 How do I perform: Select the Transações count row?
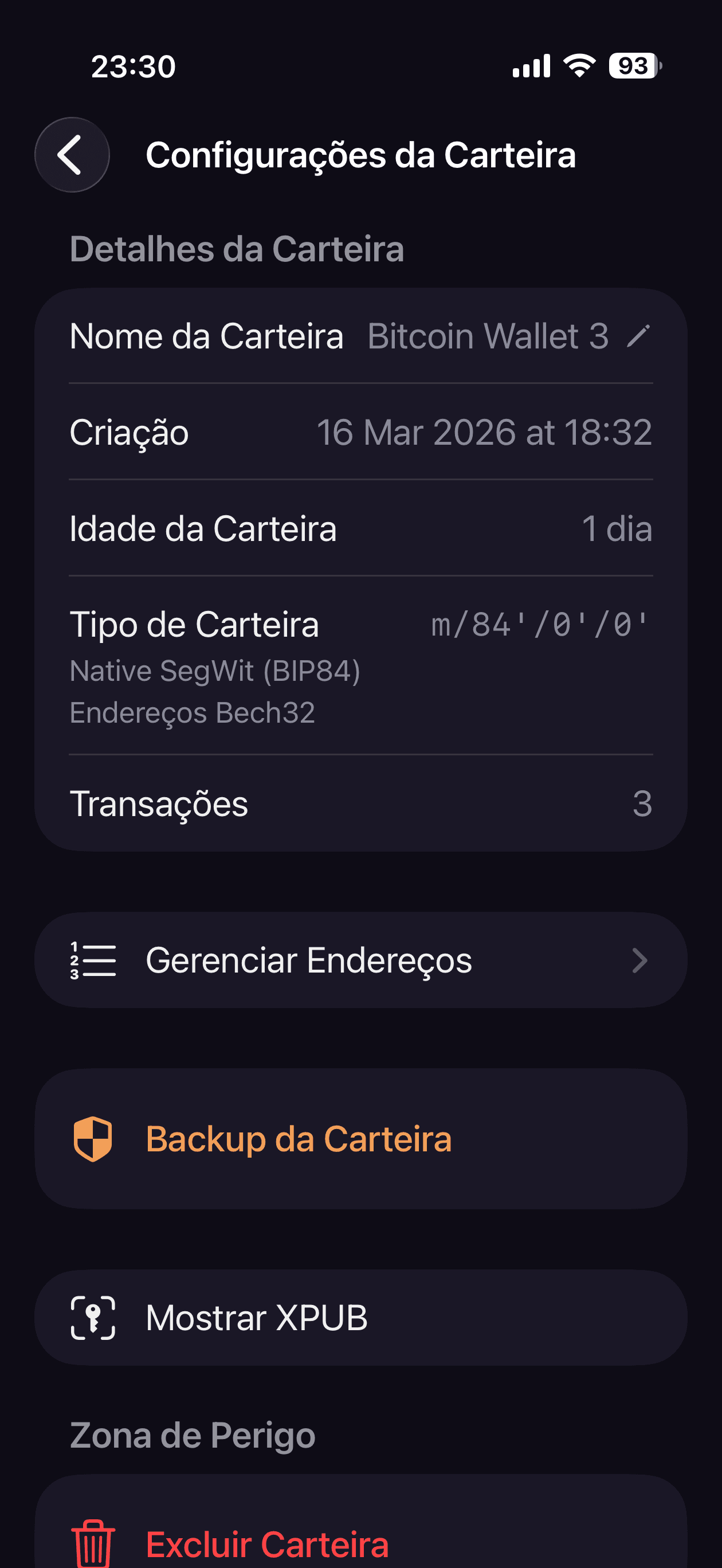(x=361, y=805)
